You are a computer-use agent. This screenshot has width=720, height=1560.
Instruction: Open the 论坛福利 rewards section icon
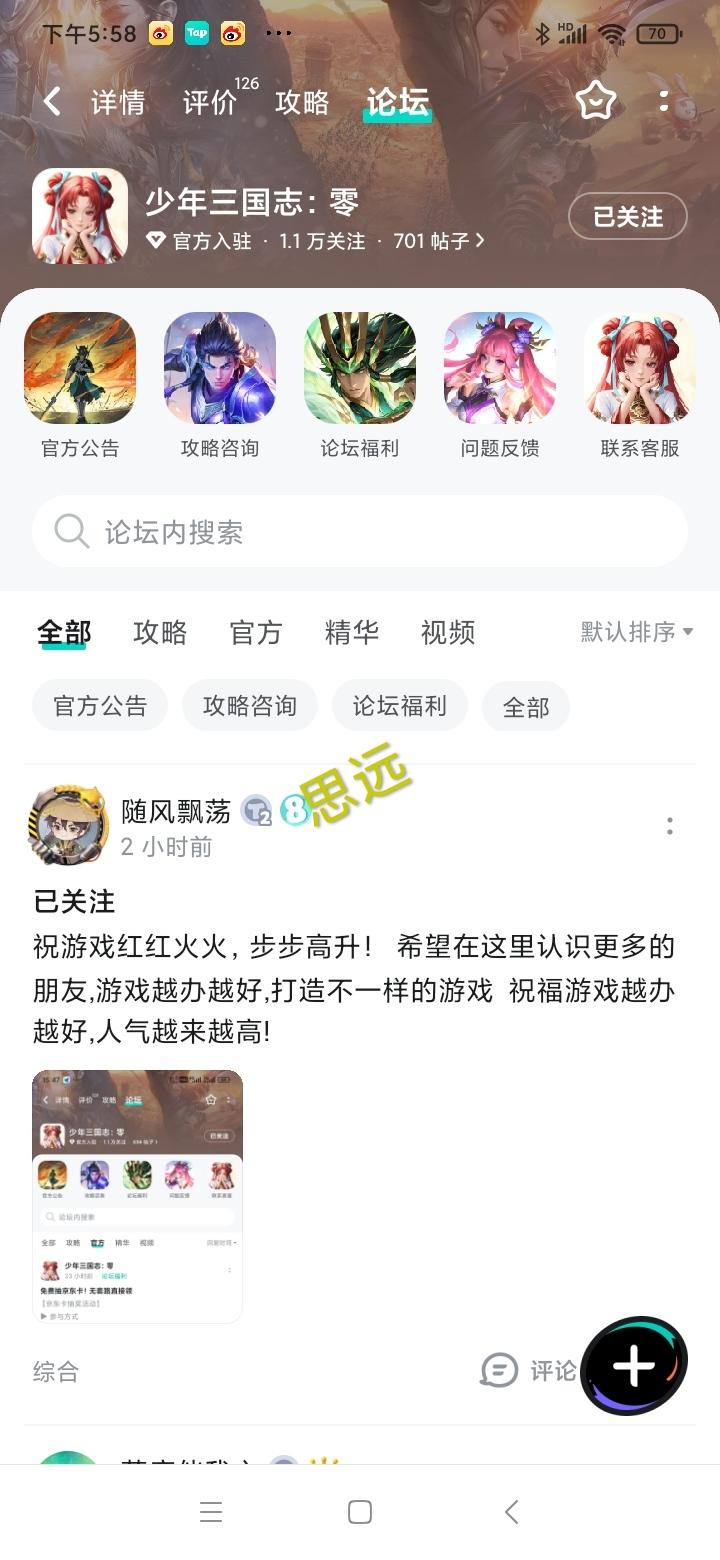click(359, 367)
